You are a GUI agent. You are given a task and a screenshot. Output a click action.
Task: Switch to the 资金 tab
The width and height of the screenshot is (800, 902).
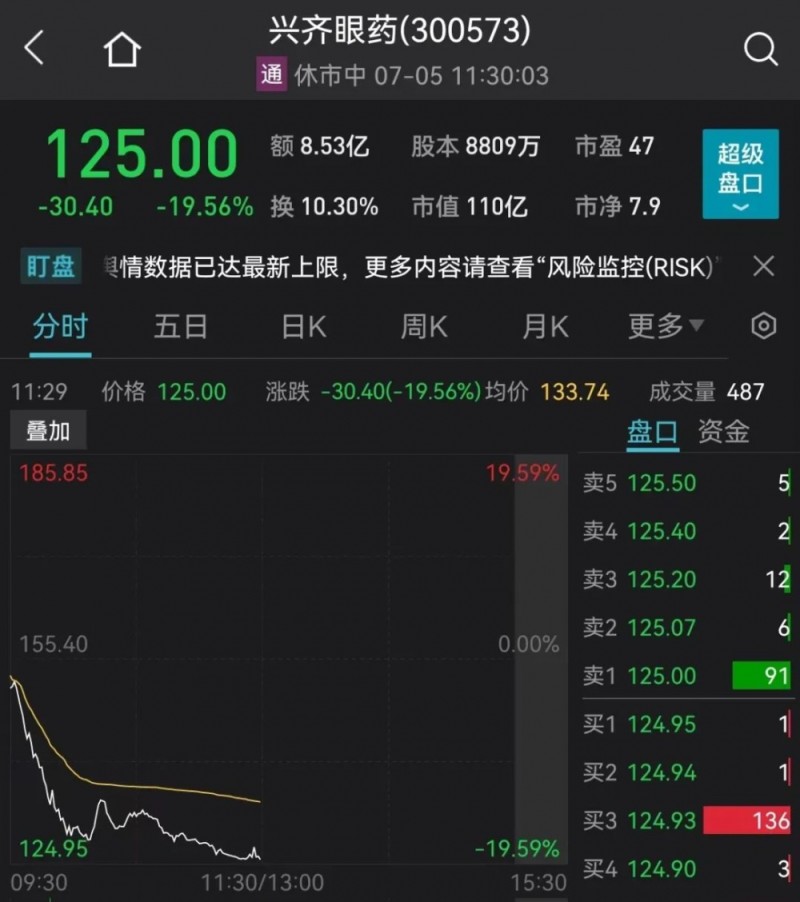723,432
